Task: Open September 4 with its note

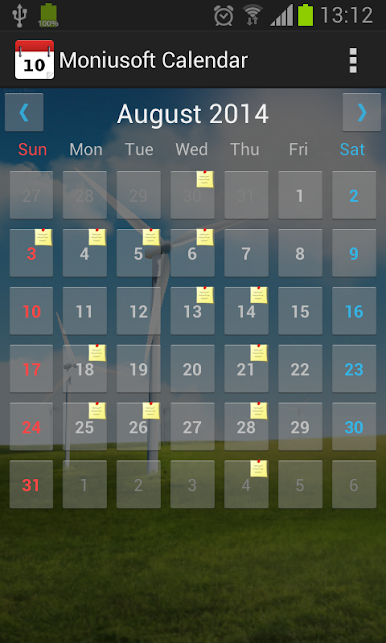Action: click(246, 484)
